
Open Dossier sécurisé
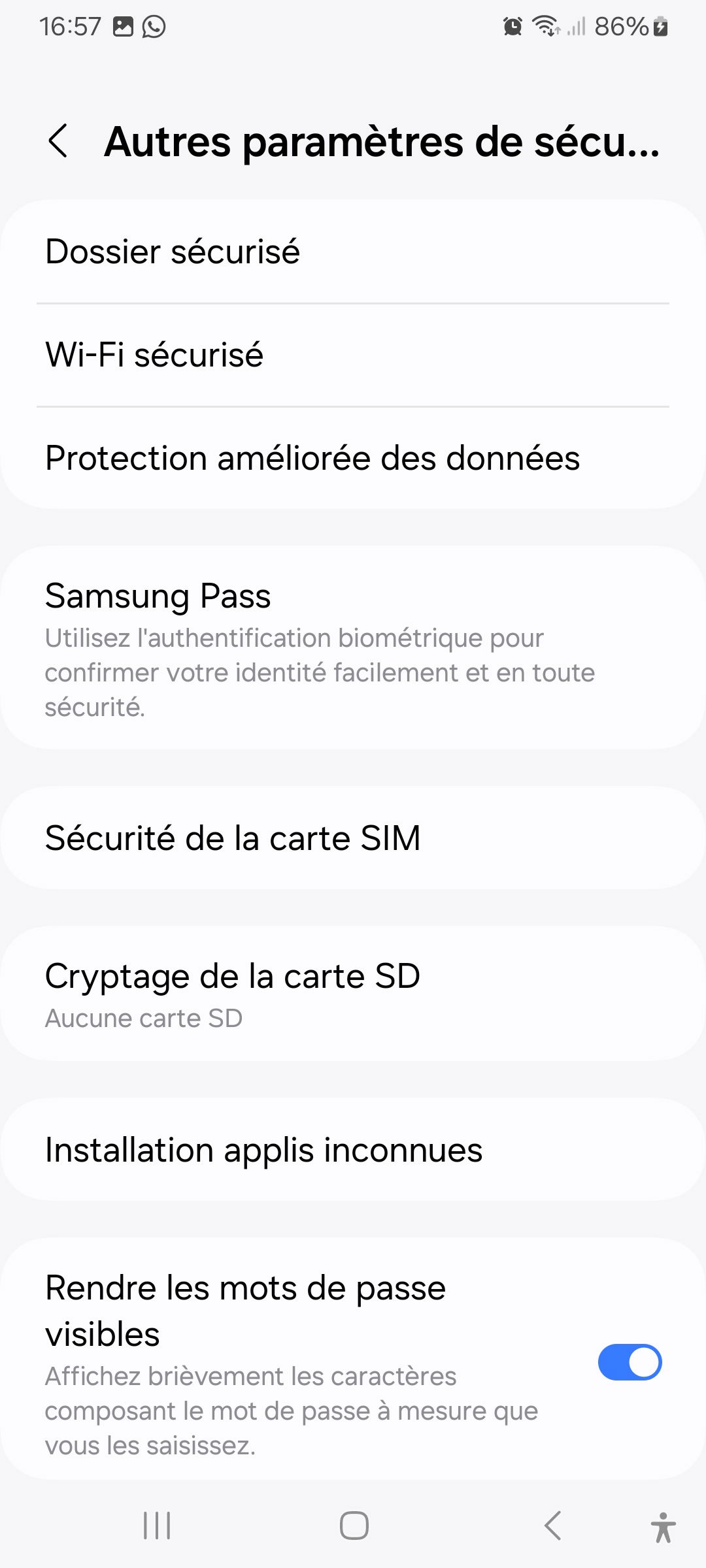pyautogui.click(x=353, y=252)
